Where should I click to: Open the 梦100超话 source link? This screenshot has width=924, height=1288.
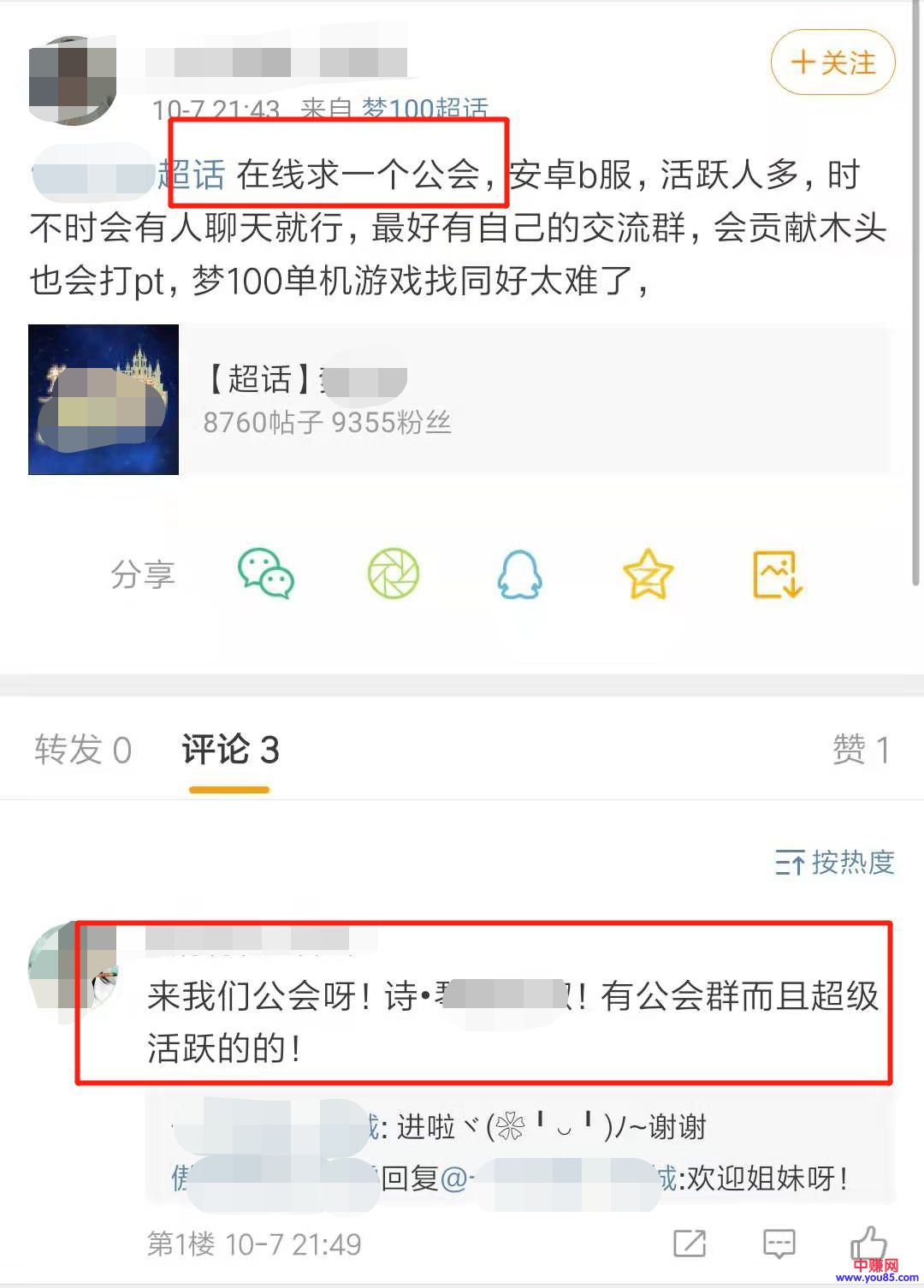click(425, 110)
